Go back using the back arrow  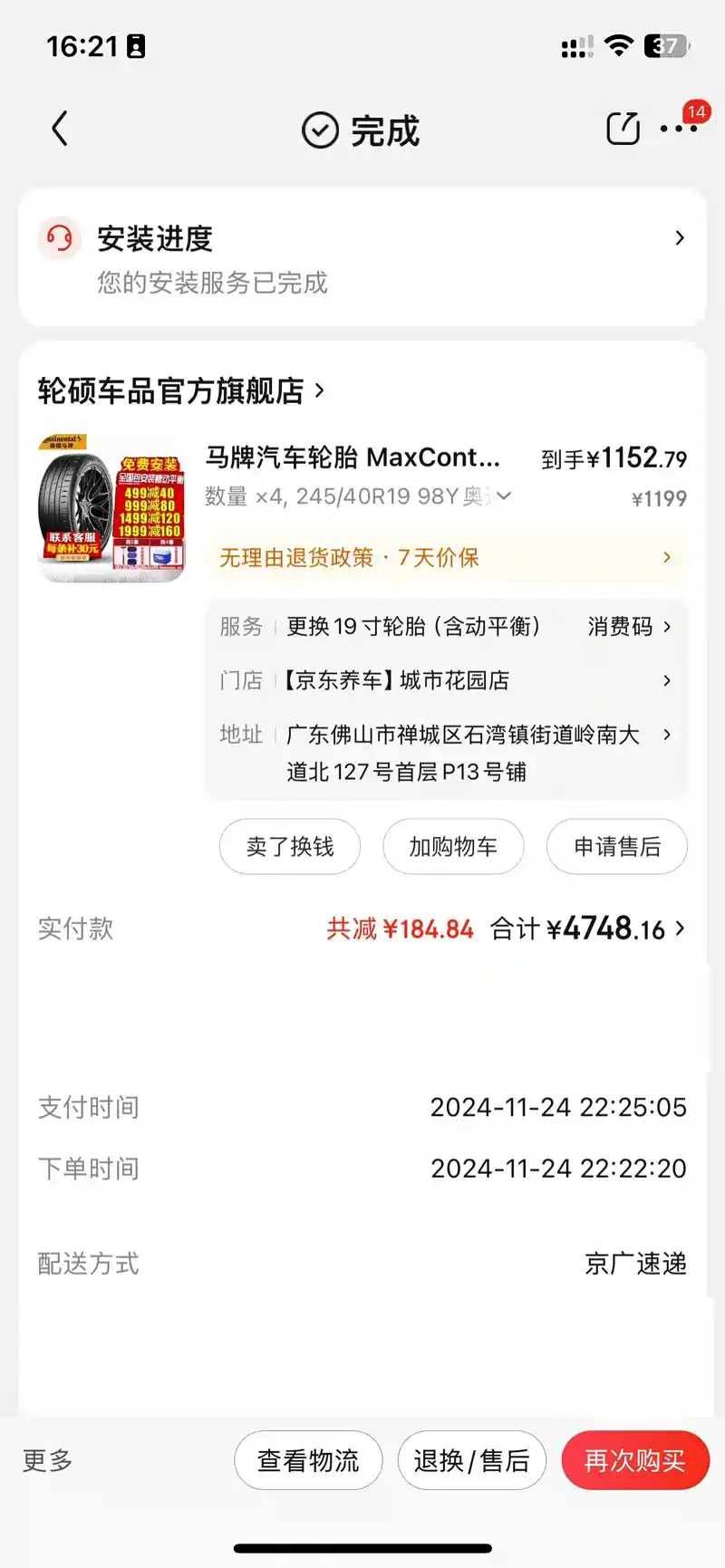coord(60,130)
